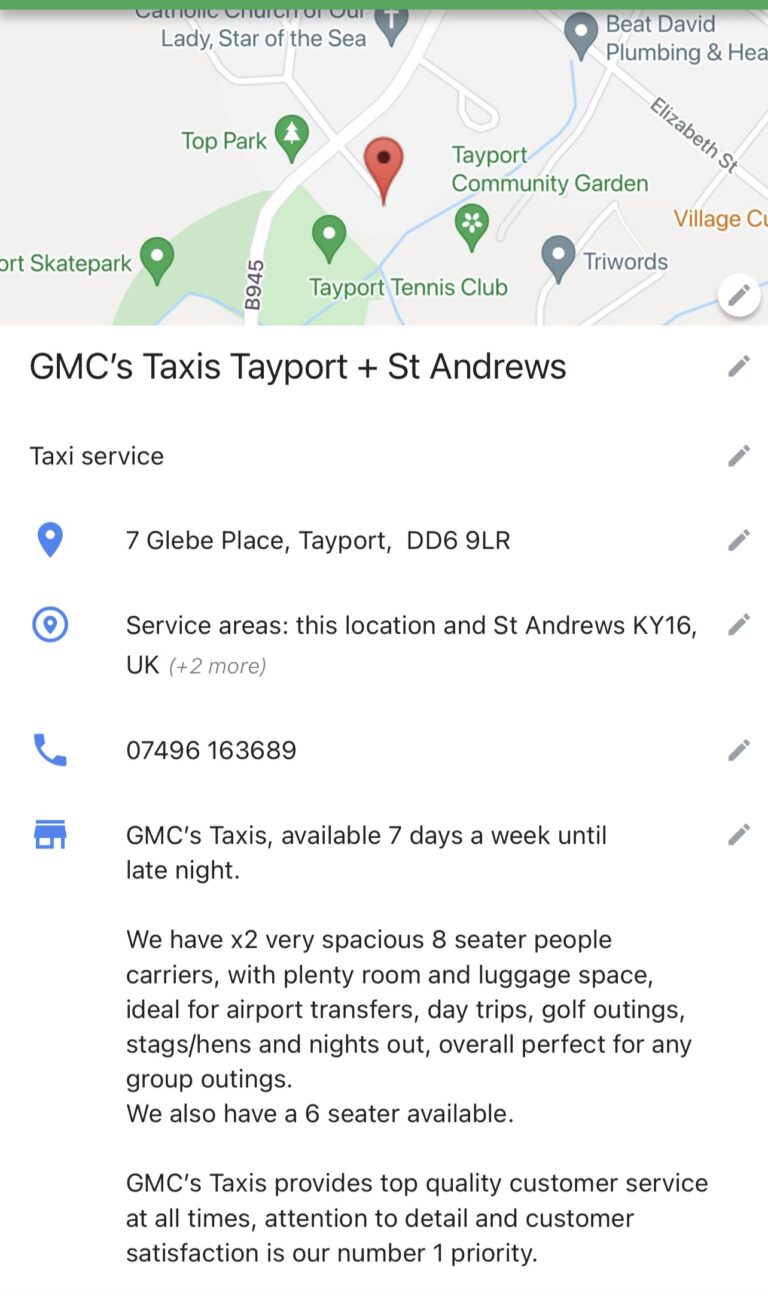Image resolution: width=768 pixels, height=1296 pixels.
Task: Edit the Taxi service category
Action: 739,455
